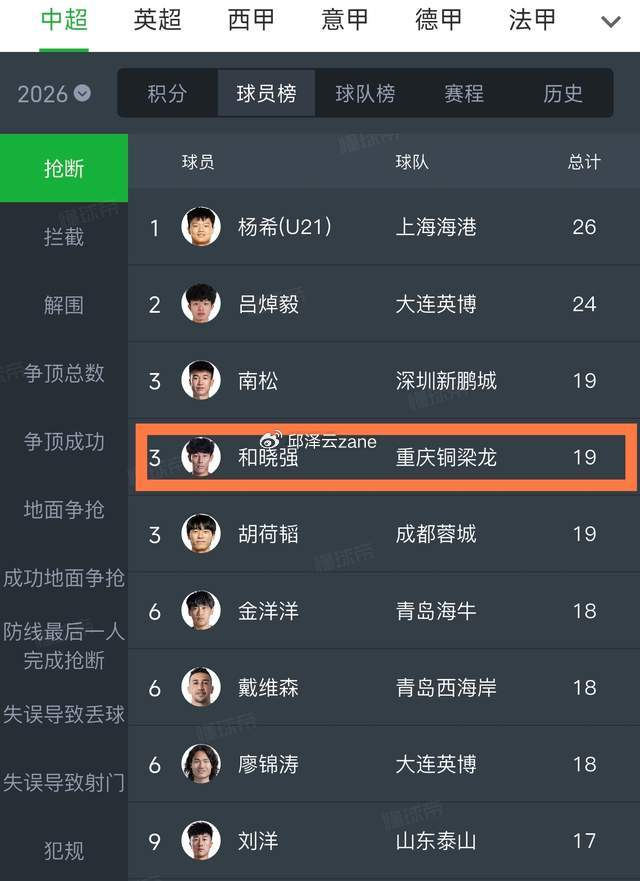The height and width of the screenshot is (881, 640).
Task: Expand the league list chevron
Action: [611, 22]
